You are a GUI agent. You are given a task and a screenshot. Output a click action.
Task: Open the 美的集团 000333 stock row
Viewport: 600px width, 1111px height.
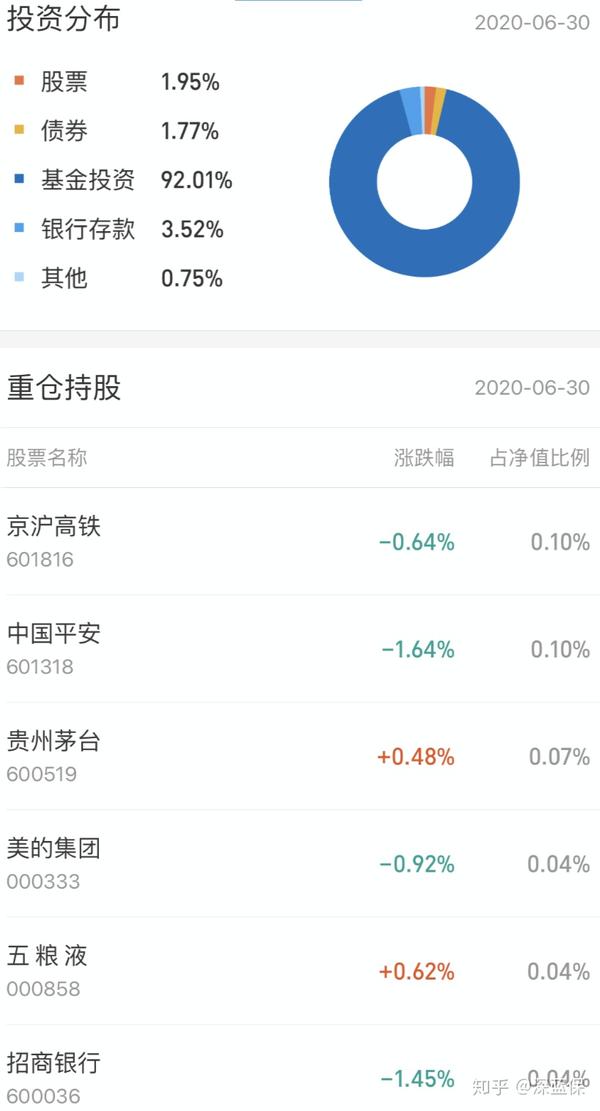coord(300,864)
